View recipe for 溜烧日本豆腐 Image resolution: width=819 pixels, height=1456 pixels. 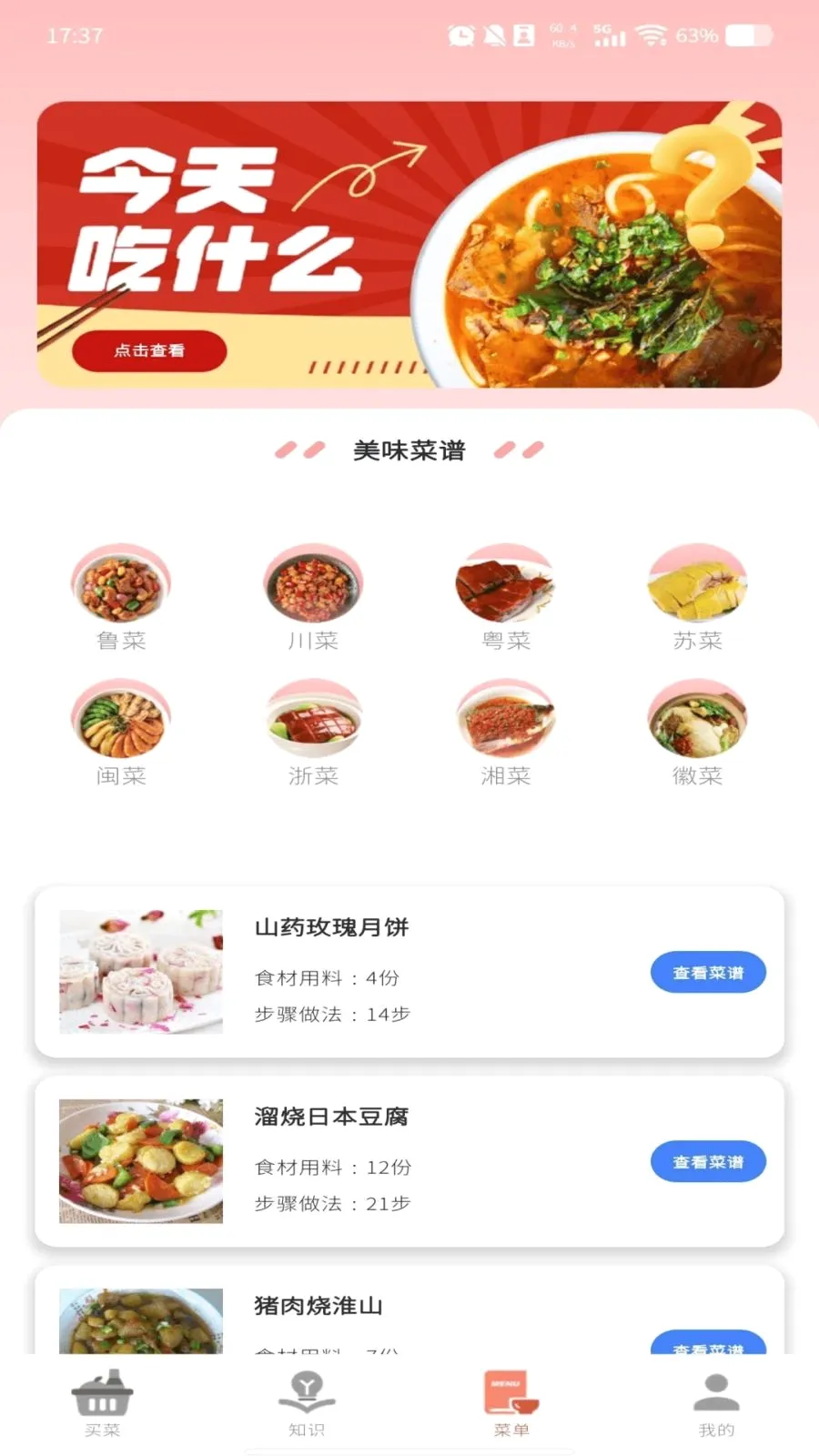708,1162
